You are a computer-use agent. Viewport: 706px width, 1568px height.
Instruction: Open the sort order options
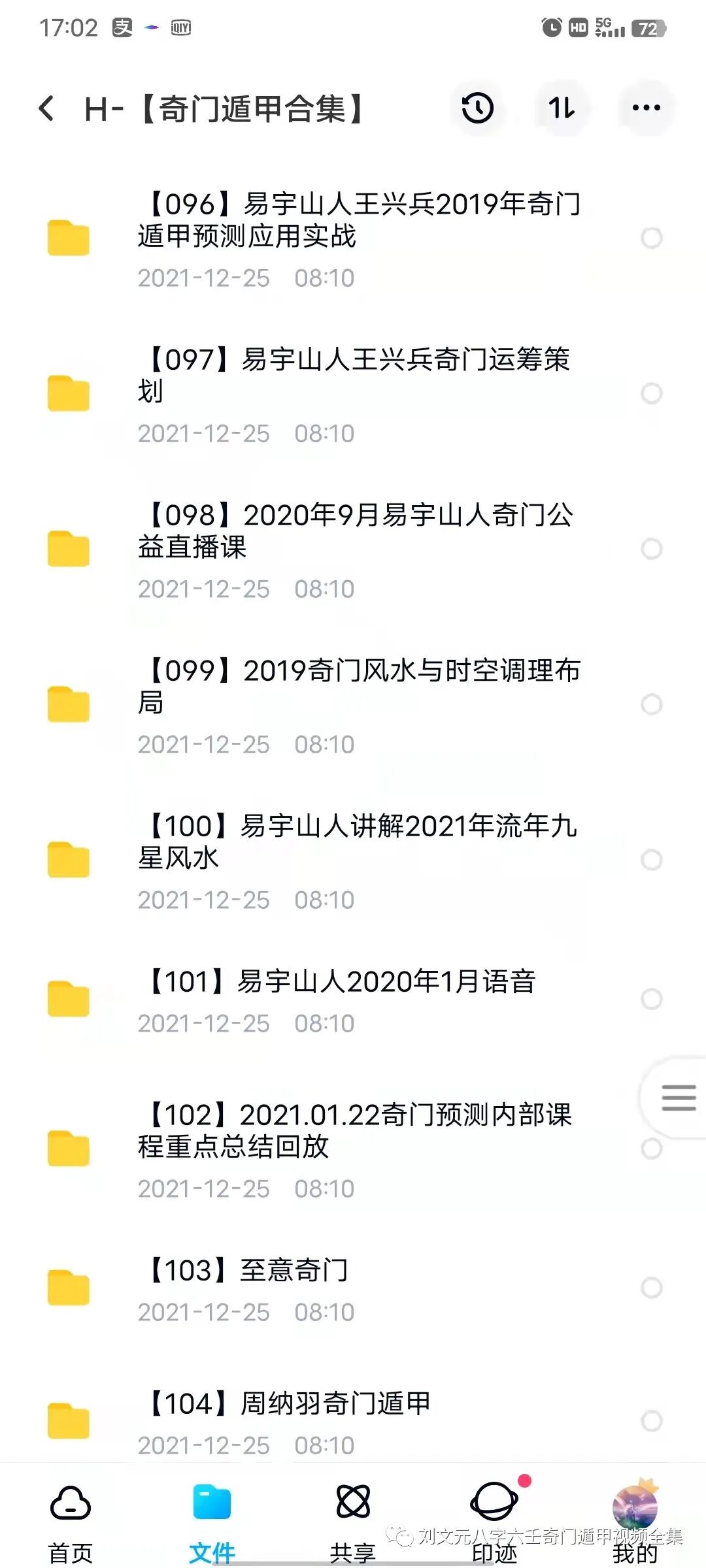pyautogui.click(x=562, y=108)
